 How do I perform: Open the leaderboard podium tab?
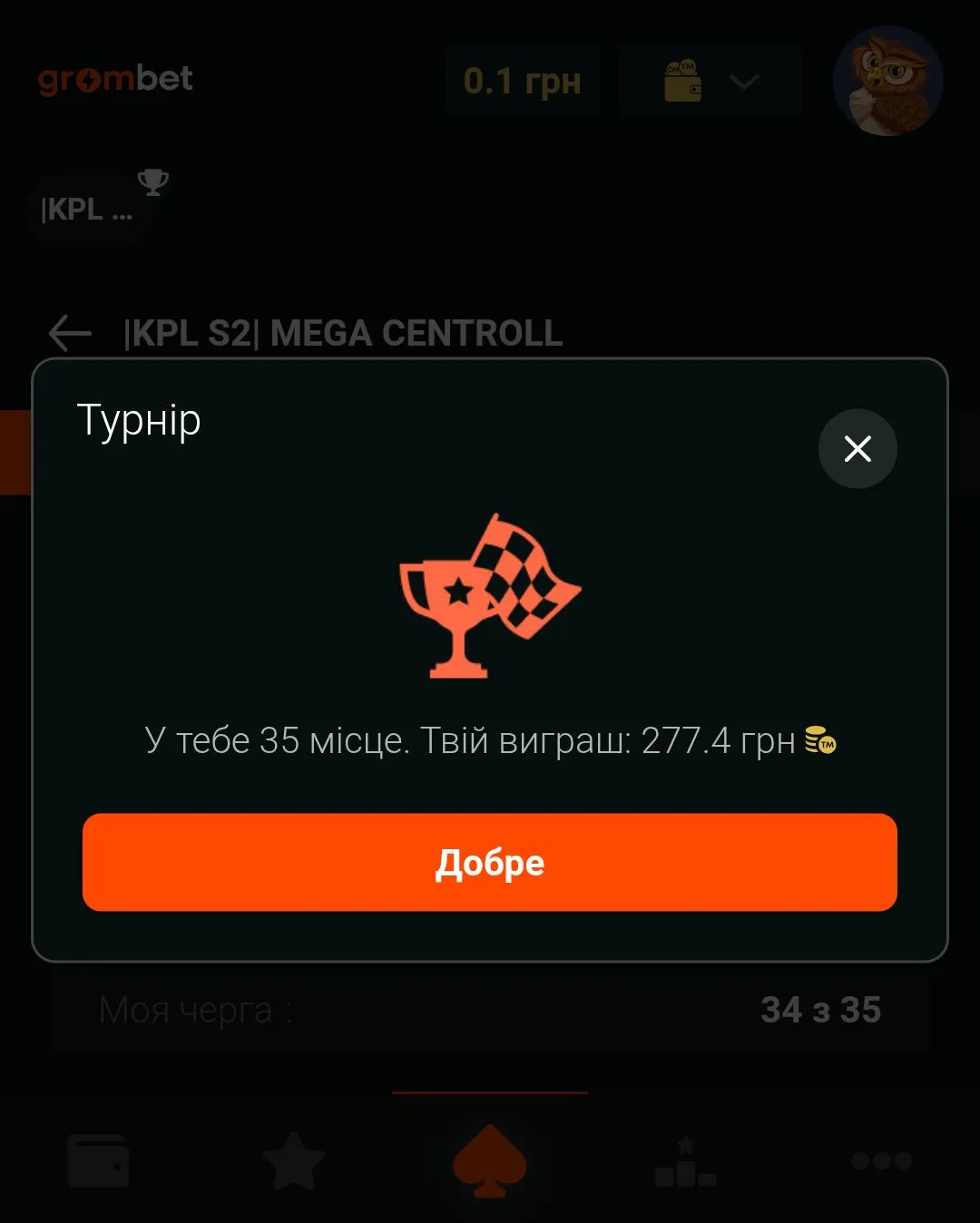[686, 1163]
